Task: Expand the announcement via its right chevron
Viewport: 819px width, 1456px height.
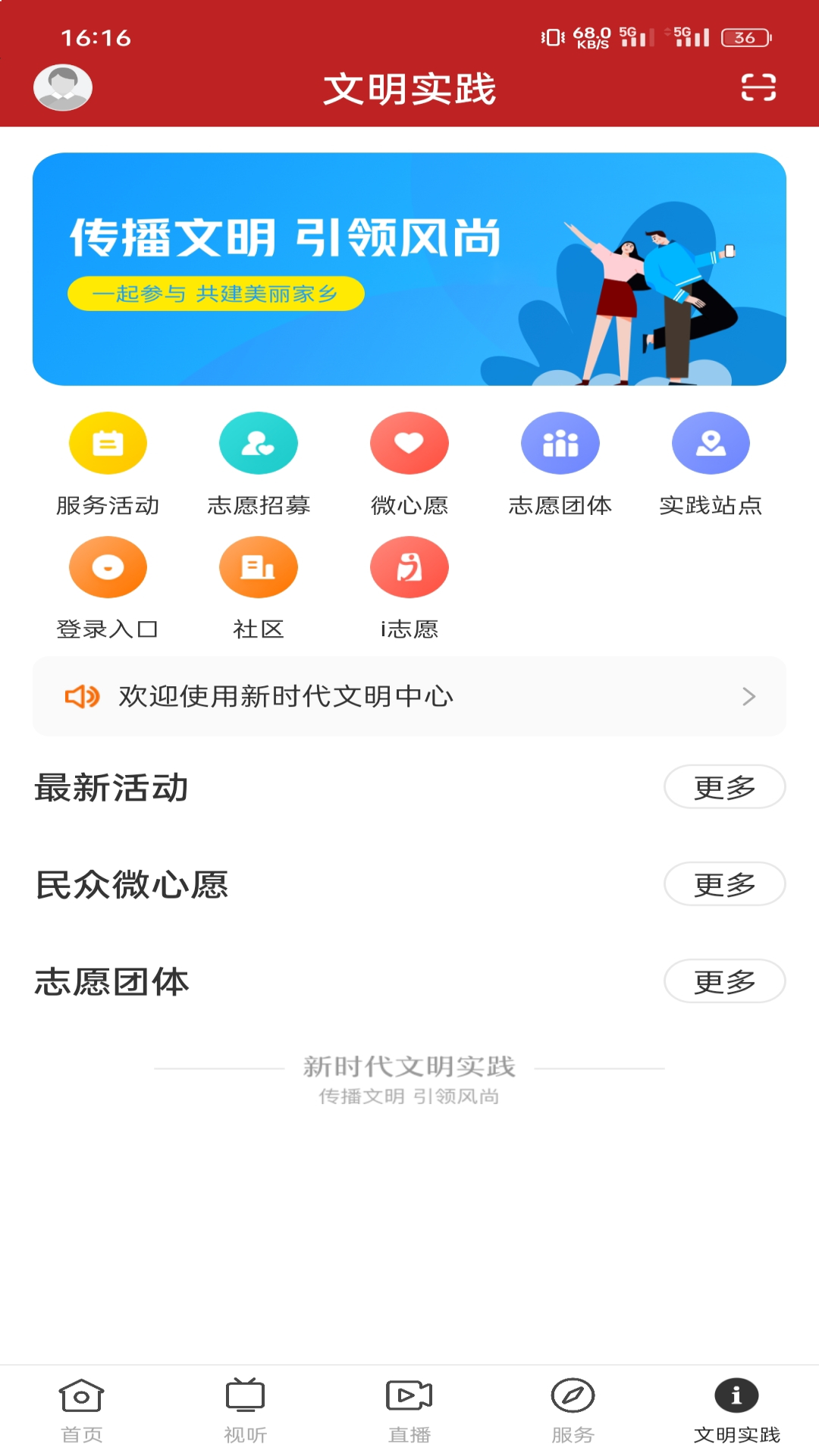Action: pos(749,695)
